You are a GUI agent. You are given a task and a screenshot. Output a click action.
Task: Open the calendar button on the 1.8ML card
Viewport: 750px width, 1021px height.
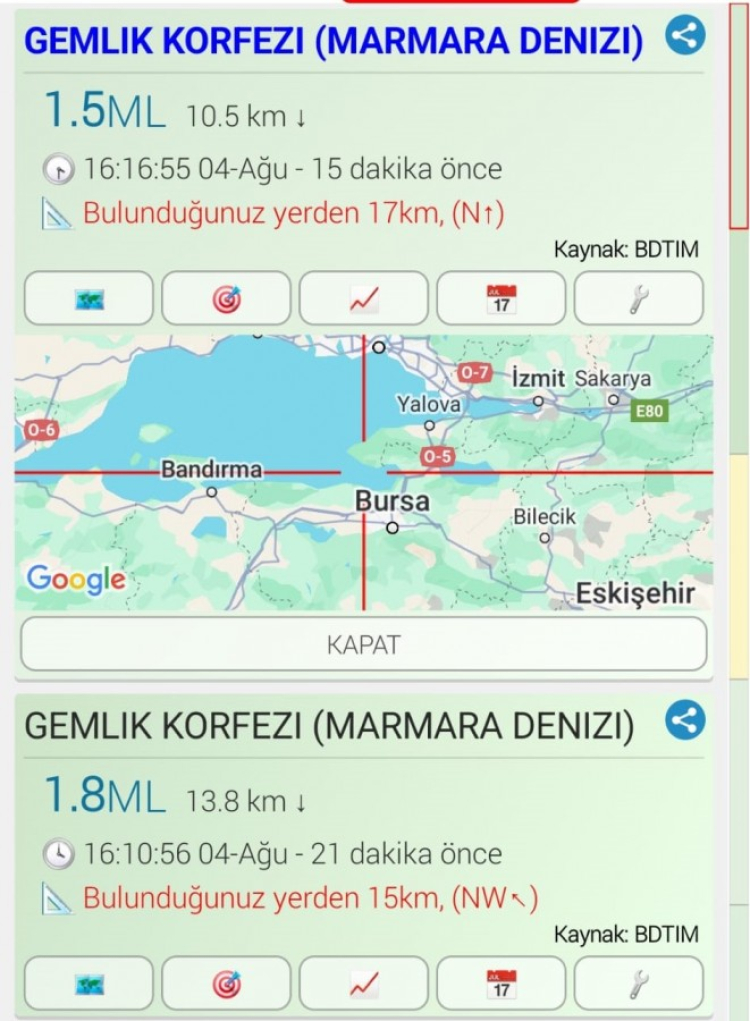pos(501,984)
